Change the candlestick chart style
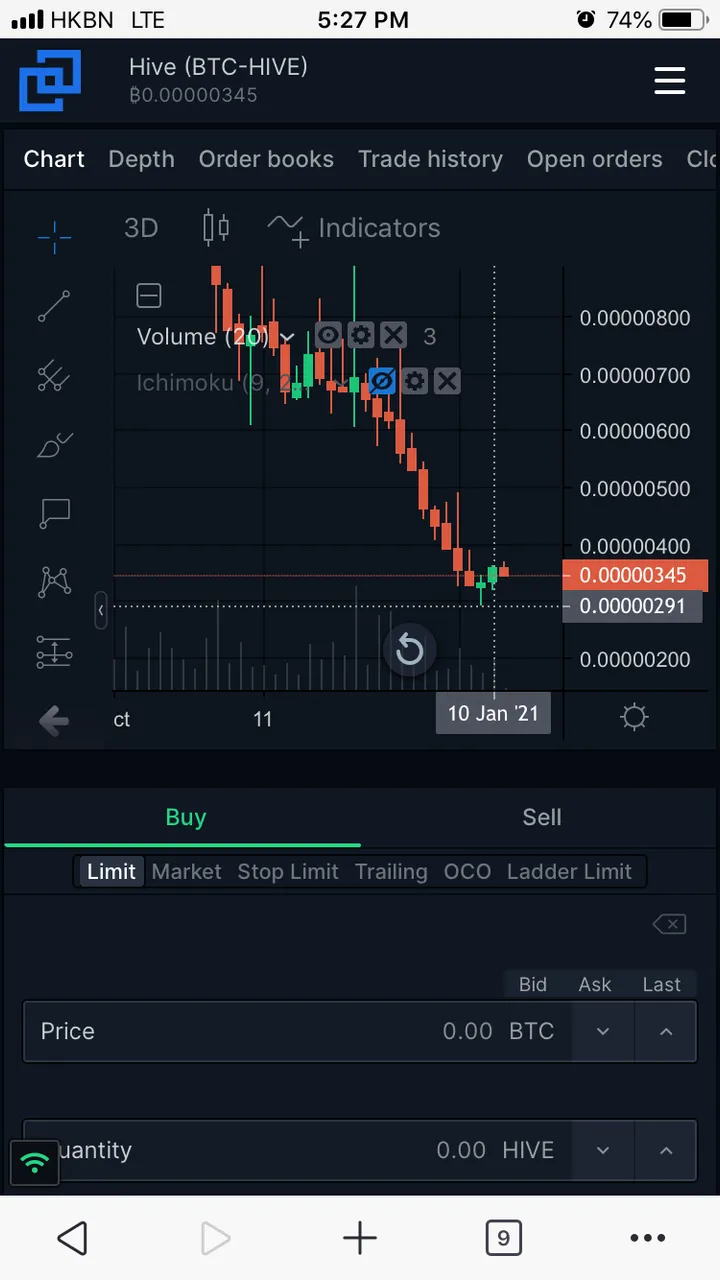The image size is (720, 1280). tap(215, 228)
